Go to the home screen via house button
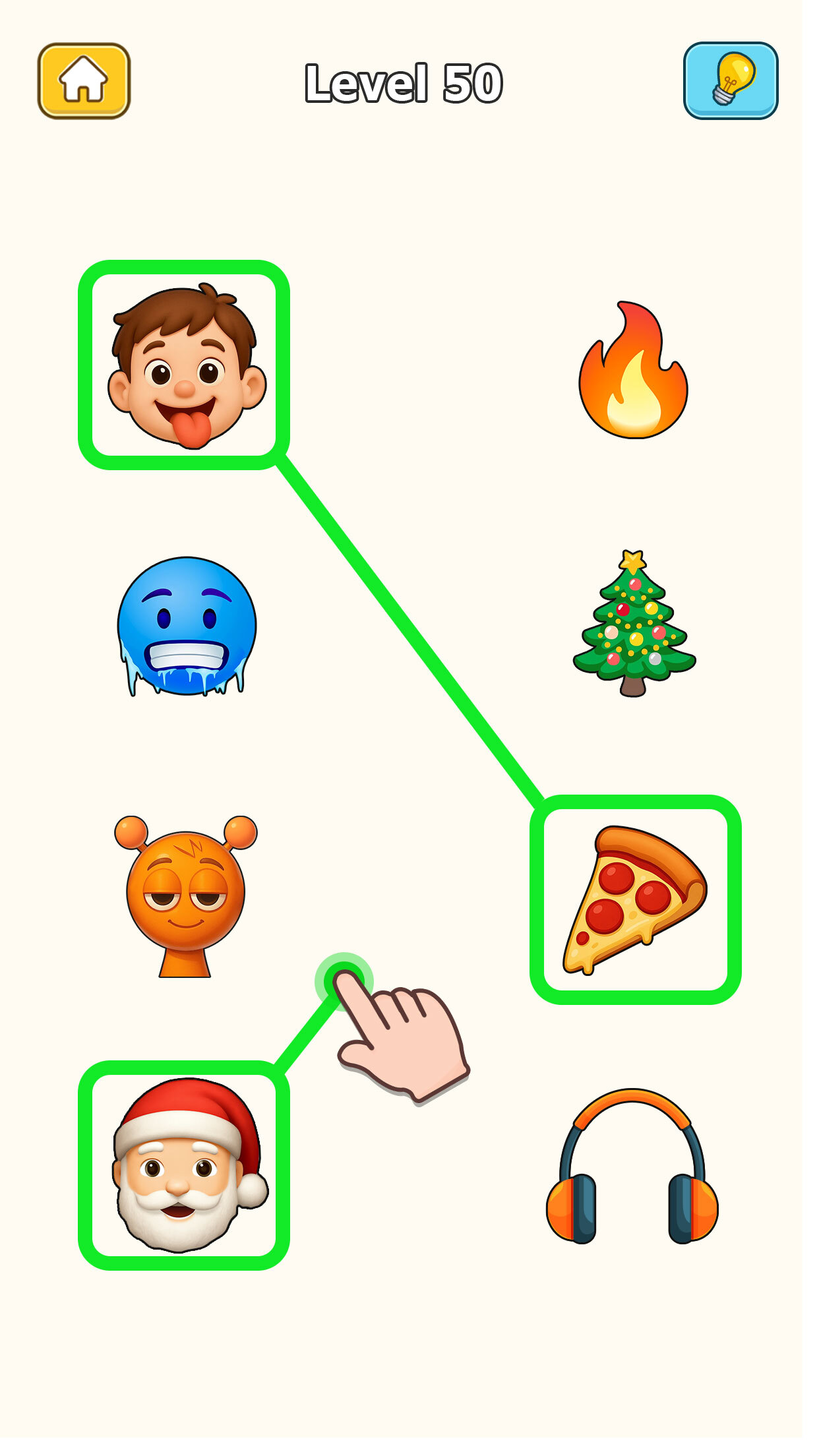The height and width of the screenshot is (1456, 819). 84,81
